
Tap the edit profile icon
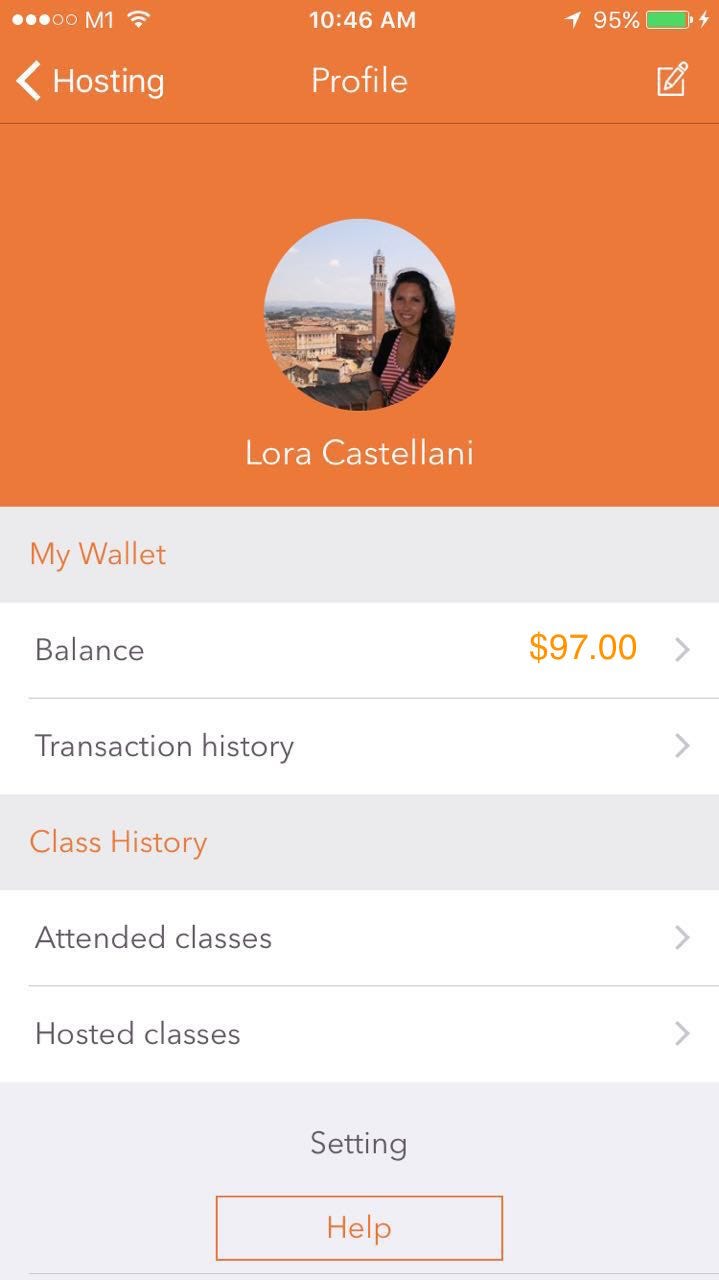point(672,80)
